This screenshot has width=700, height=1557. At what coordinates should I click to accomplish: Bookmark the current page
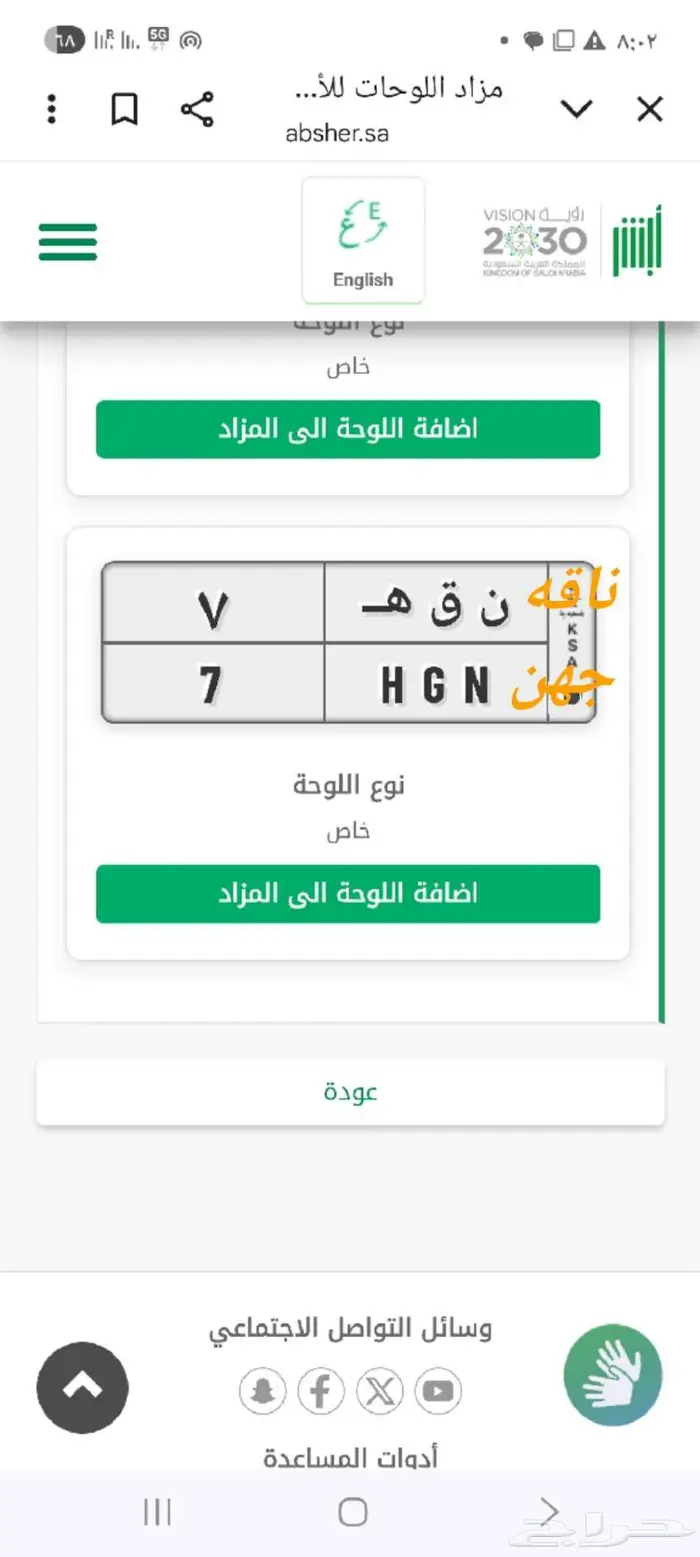(x=124, y=109)
